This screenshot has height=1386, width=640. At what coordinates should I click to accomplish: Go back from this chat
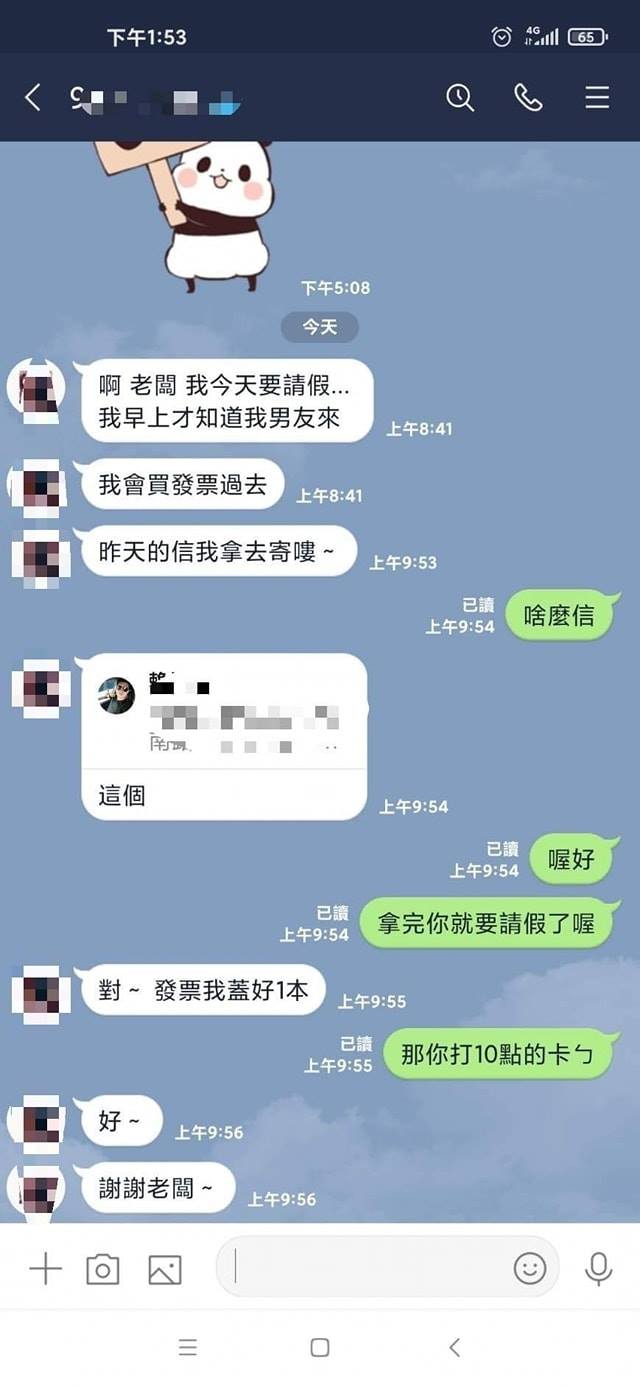click(33, 97)
